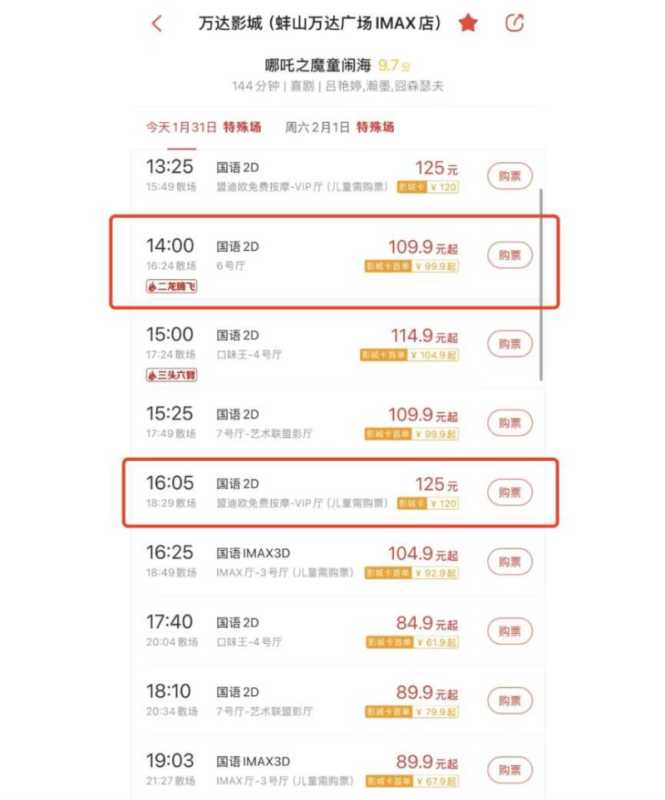
Task: Buy tickets for the 18:10 showing
Action: [x=509, y=700]
